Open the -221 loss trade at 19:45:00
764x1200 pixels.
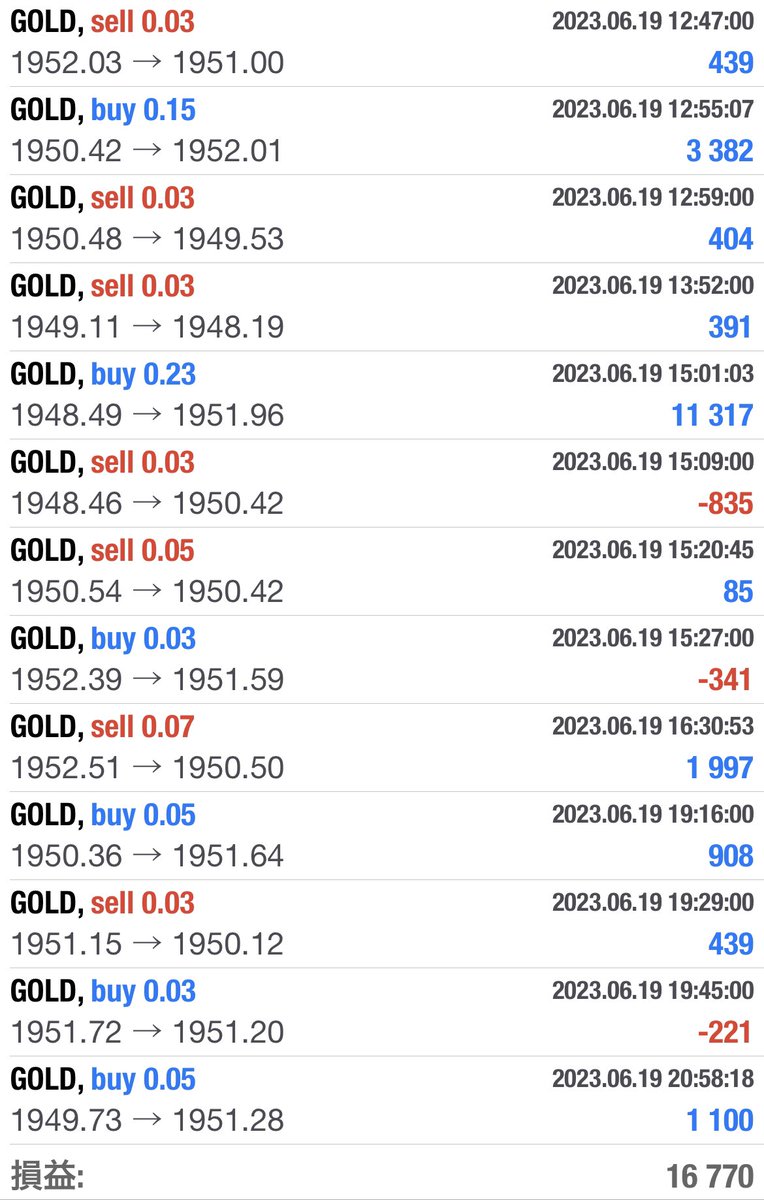tap(382, 1011)
